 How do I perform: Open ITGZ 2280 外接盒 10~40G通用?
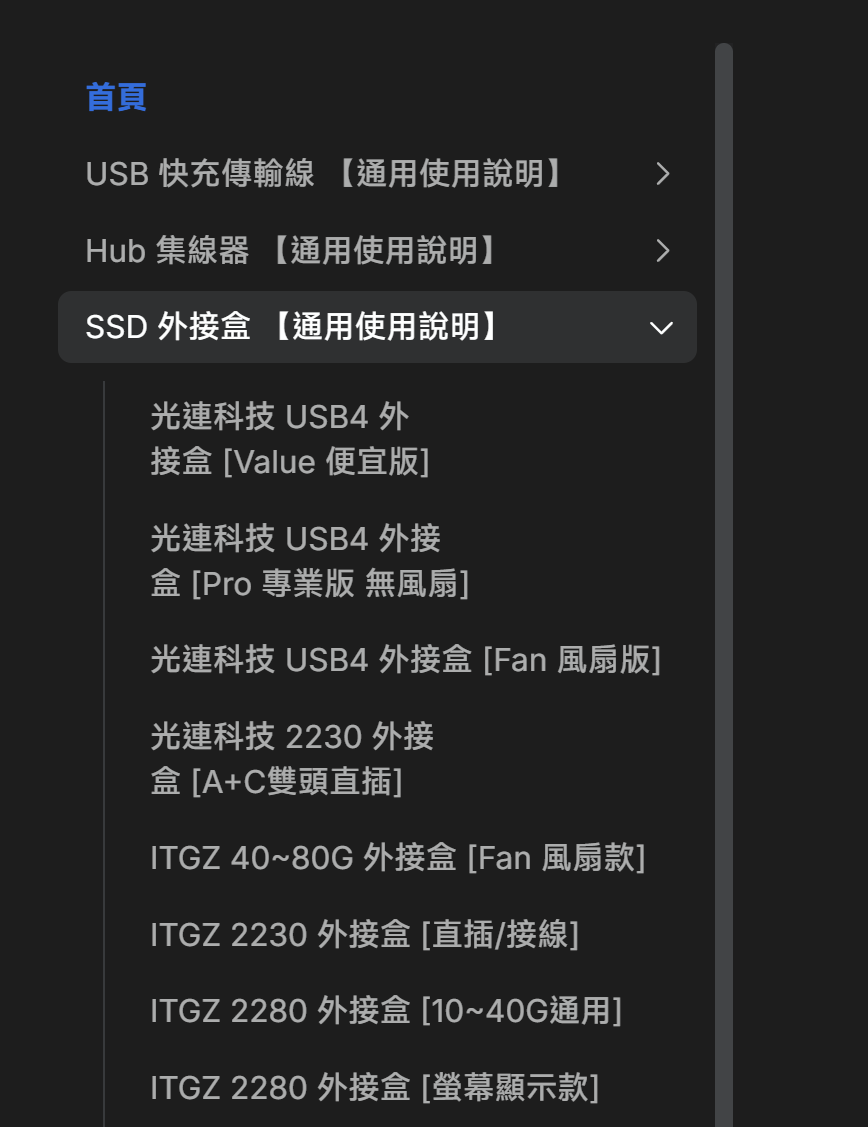point(386,1010)
